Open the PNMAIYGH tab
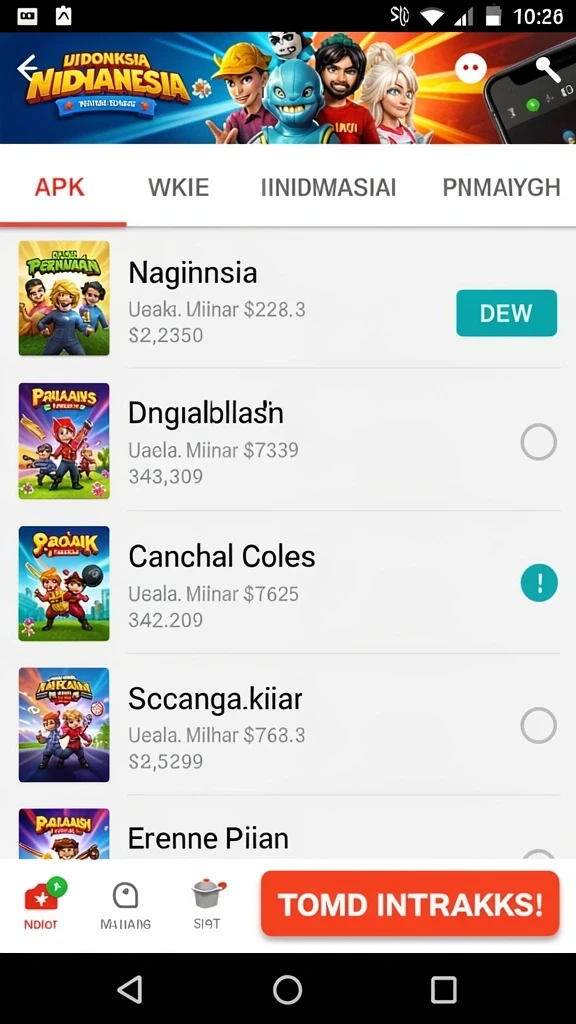The height and width of the screenshot is (1024, 576). pos(502,187)
